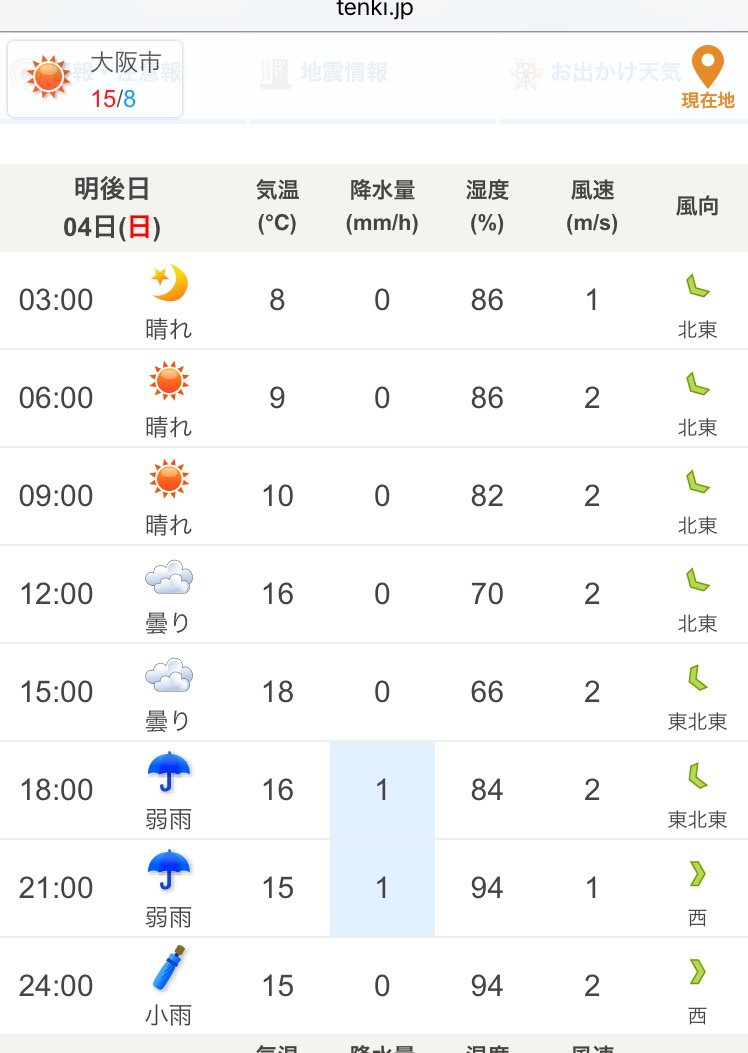Open the 大阪市 weather location card
The image size is (748, 1053).
(95, 79)
